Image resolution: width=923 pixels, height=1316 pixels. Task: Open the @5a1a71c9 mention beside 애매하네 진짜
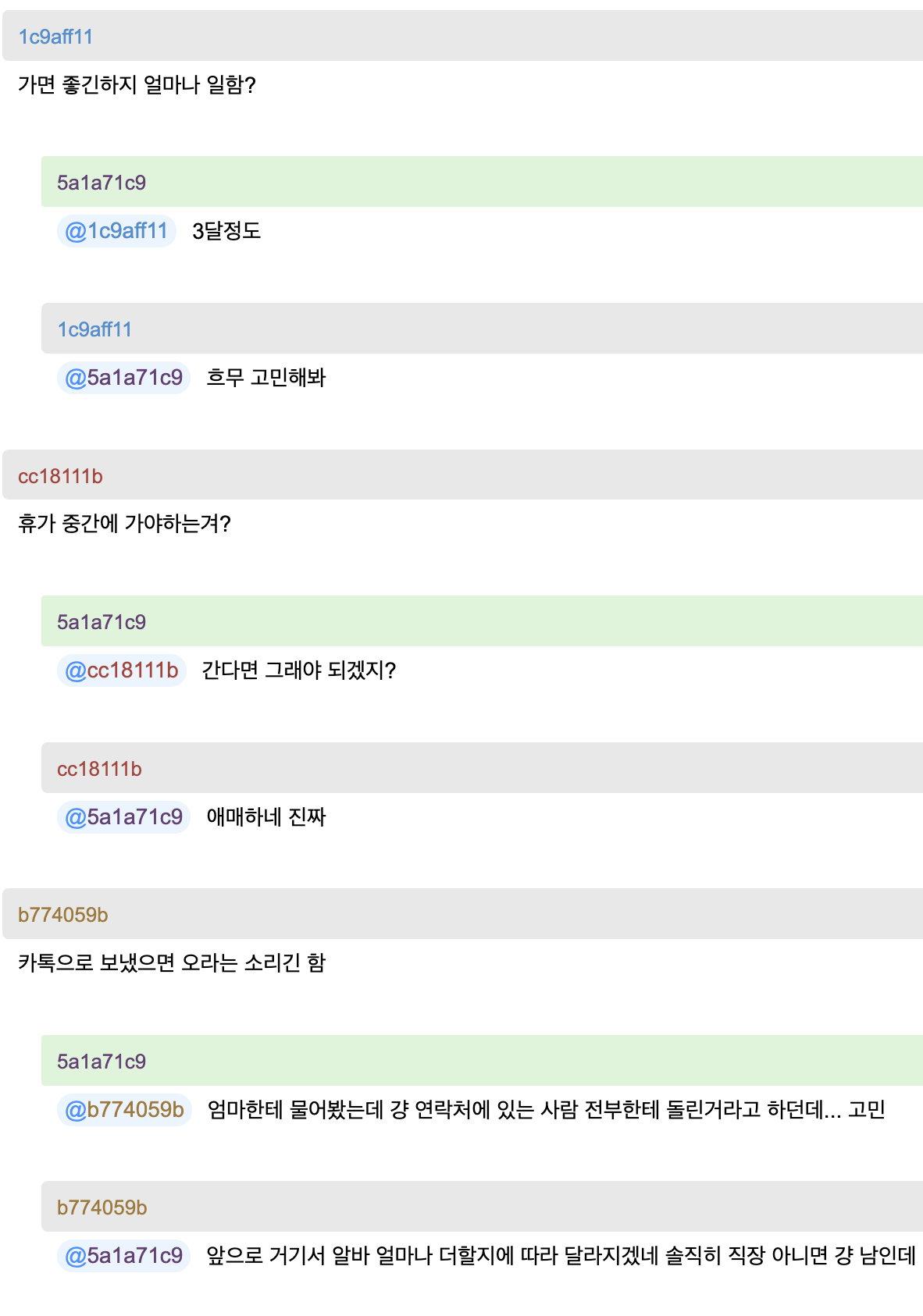coord(123,817)
